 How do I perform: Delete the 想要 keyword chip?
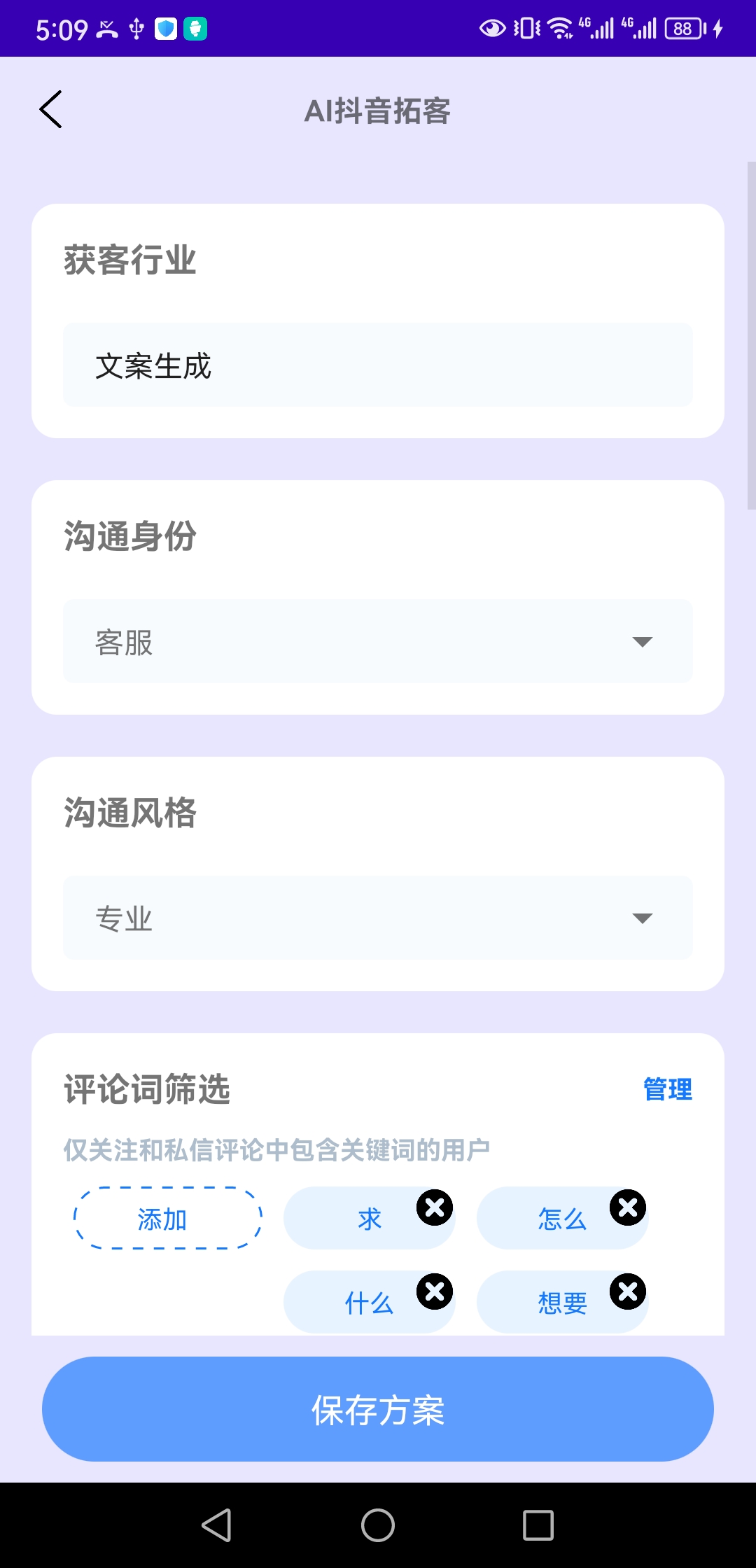point(628,1291)
